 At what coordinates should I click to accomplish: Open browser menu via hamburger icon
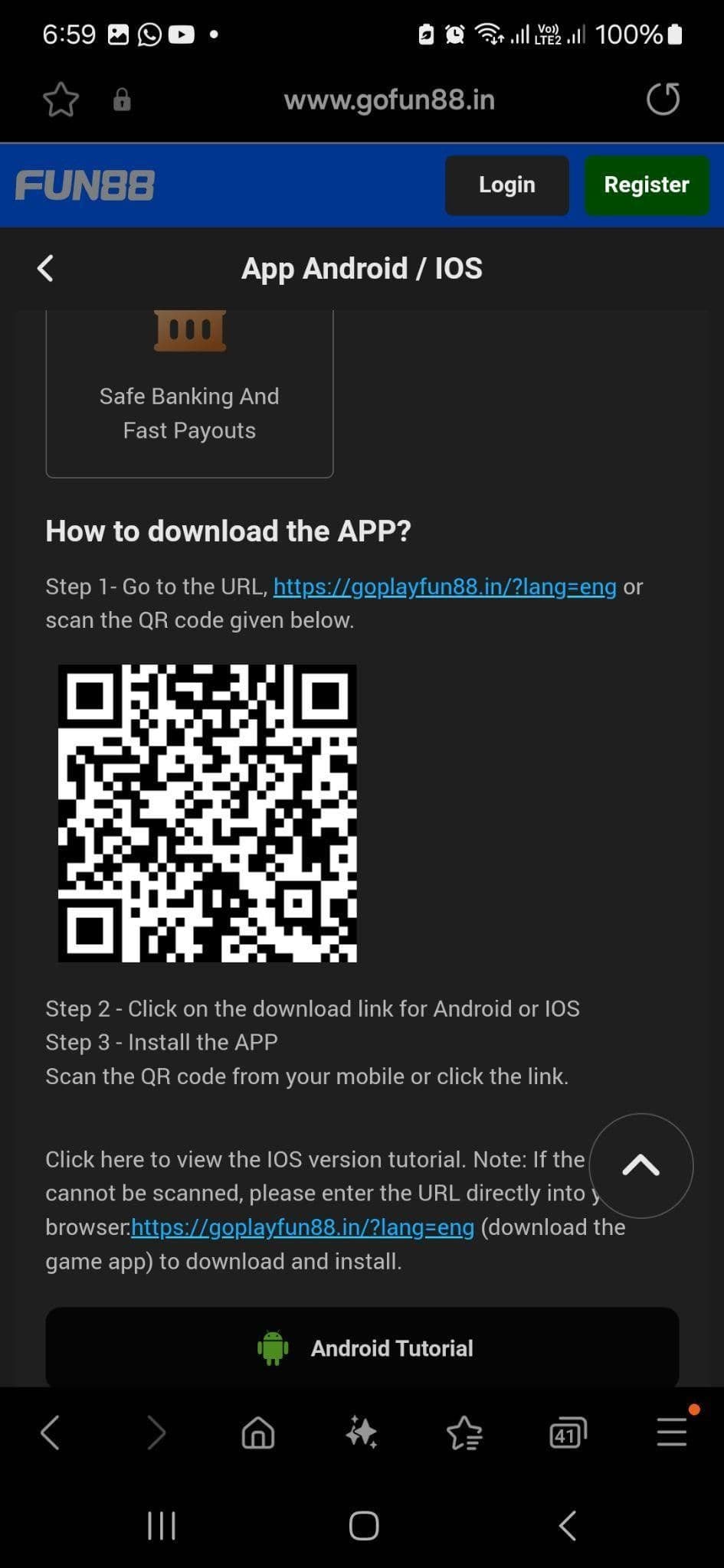(x=670, y=1433)
